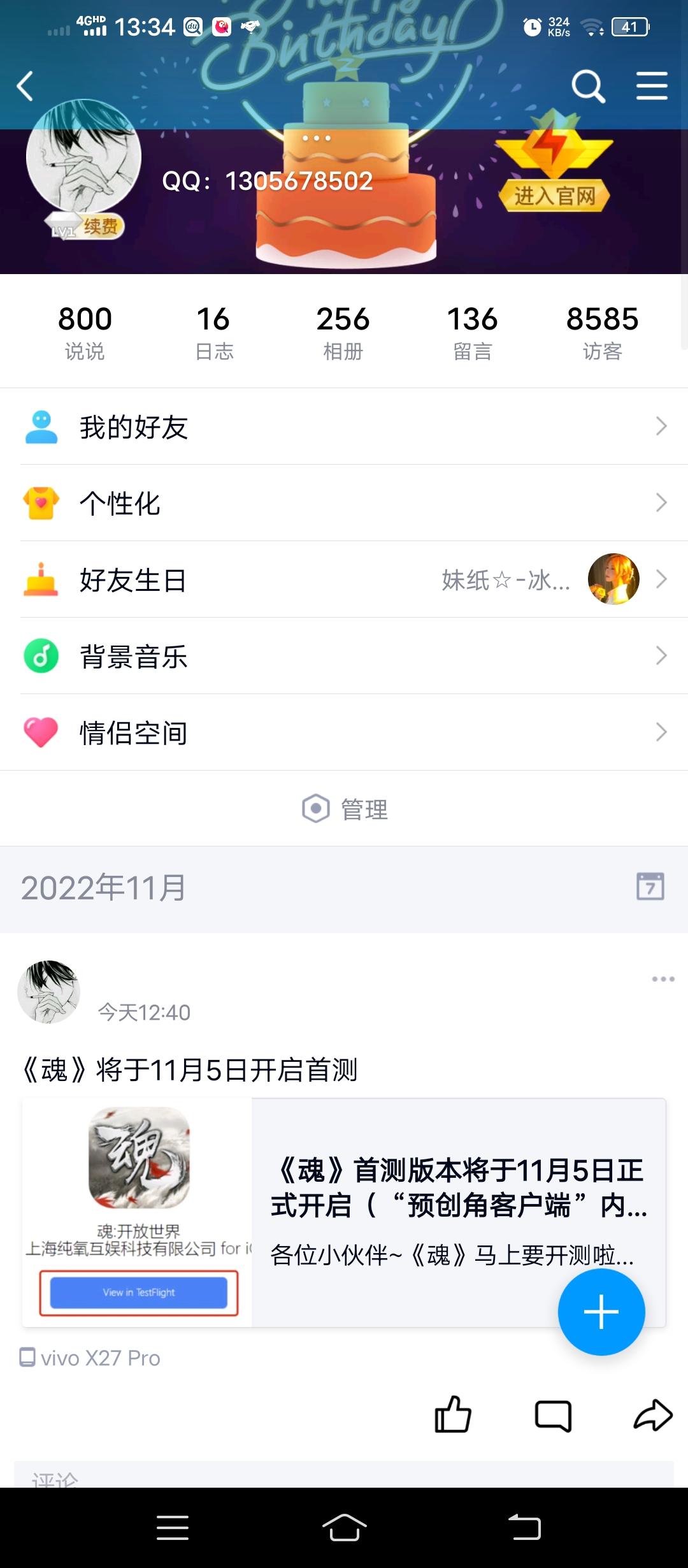The height and width of the screenshot is (1568, 688).
Task: Tap the 进入官网 badge button
Action: (x=554, y=196)
